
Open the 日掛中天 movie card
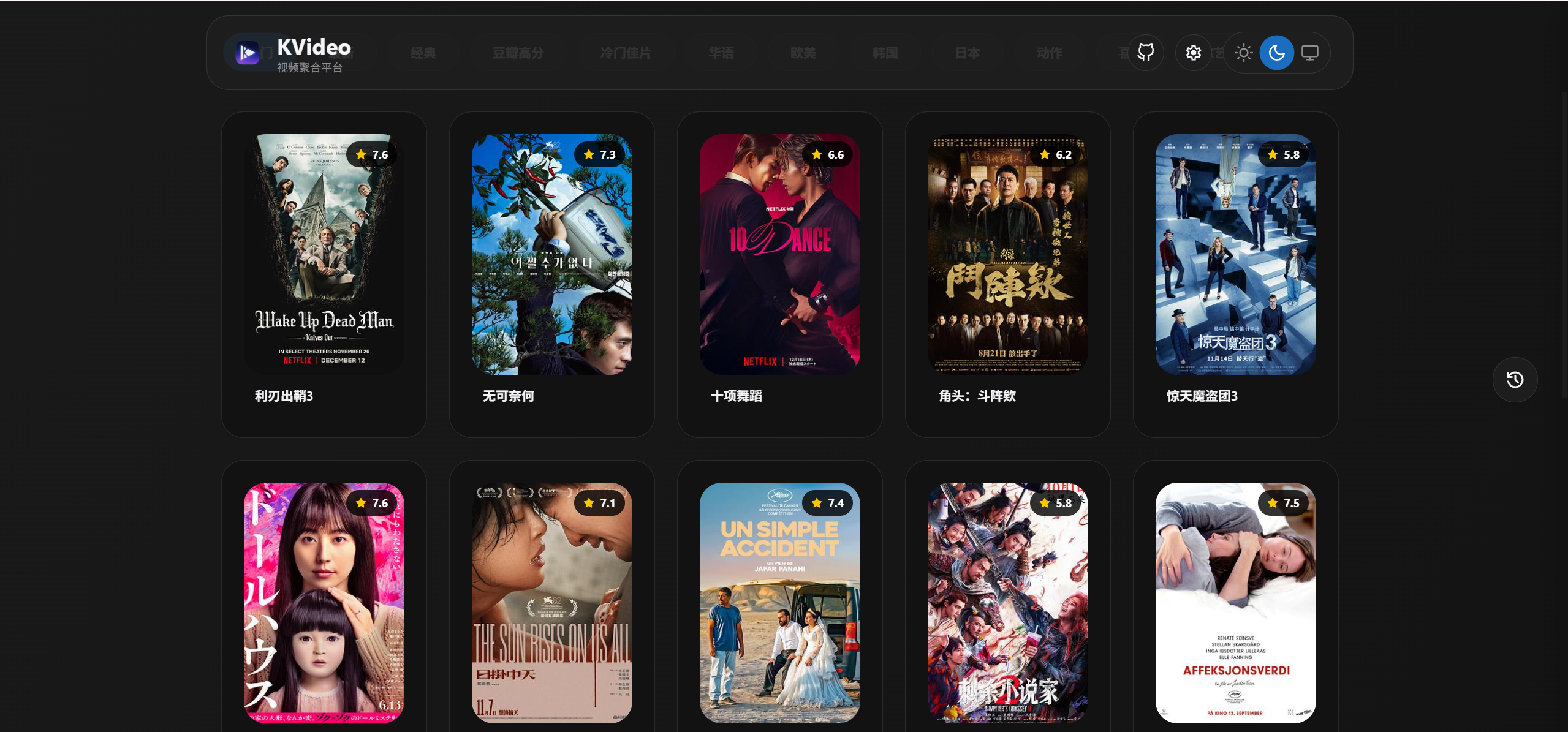[551, 603]
